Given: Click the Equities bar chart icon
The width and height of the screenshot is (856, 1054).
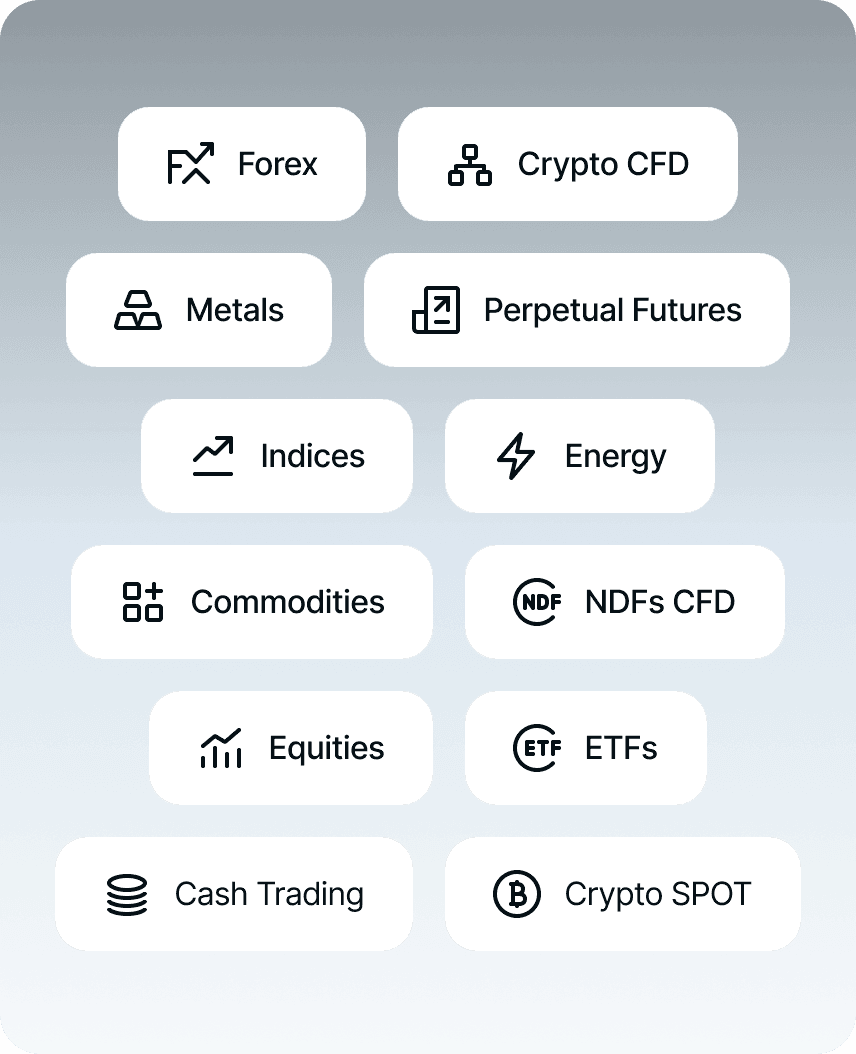Looking at the screenshot, I should pyautogui.click(x=220, y=747).
